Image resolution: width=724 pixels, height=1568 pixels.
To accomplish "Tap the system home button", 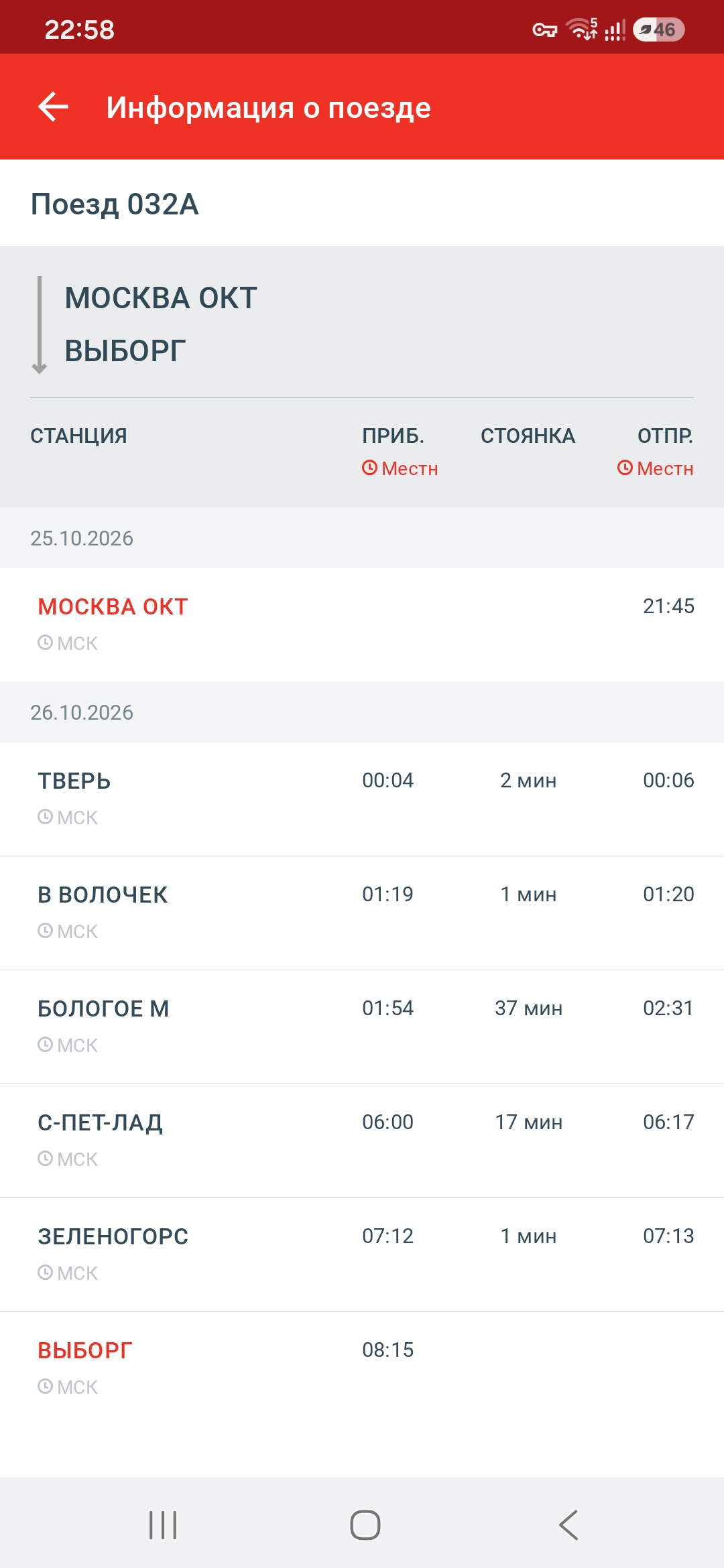I will tap(365, 1525).
